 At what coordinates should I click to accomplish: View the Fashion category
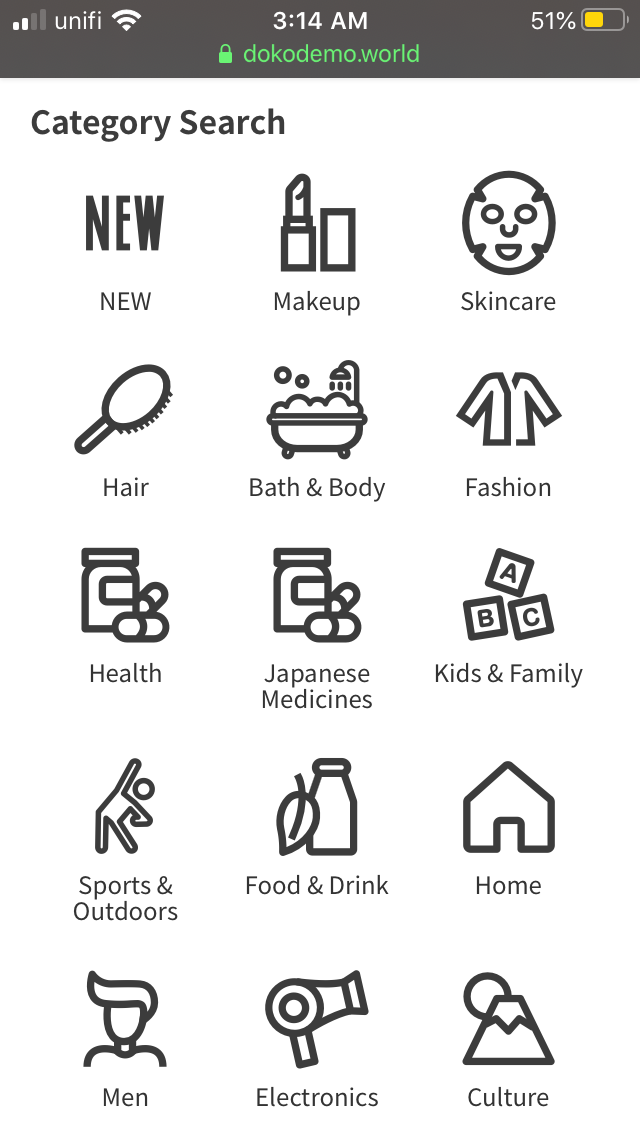(508, 428)
